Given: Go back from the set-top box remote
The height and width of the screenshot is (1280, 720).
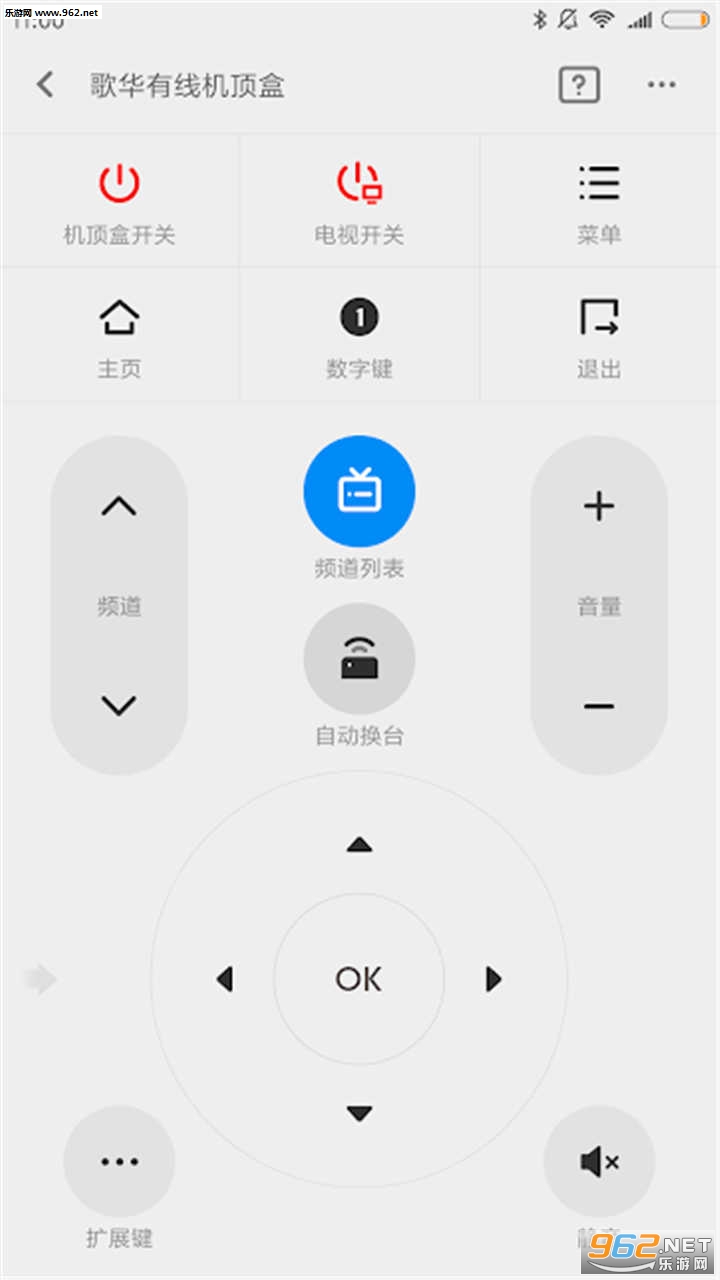Looking at the screenshot, I should [x=45, y=84].
